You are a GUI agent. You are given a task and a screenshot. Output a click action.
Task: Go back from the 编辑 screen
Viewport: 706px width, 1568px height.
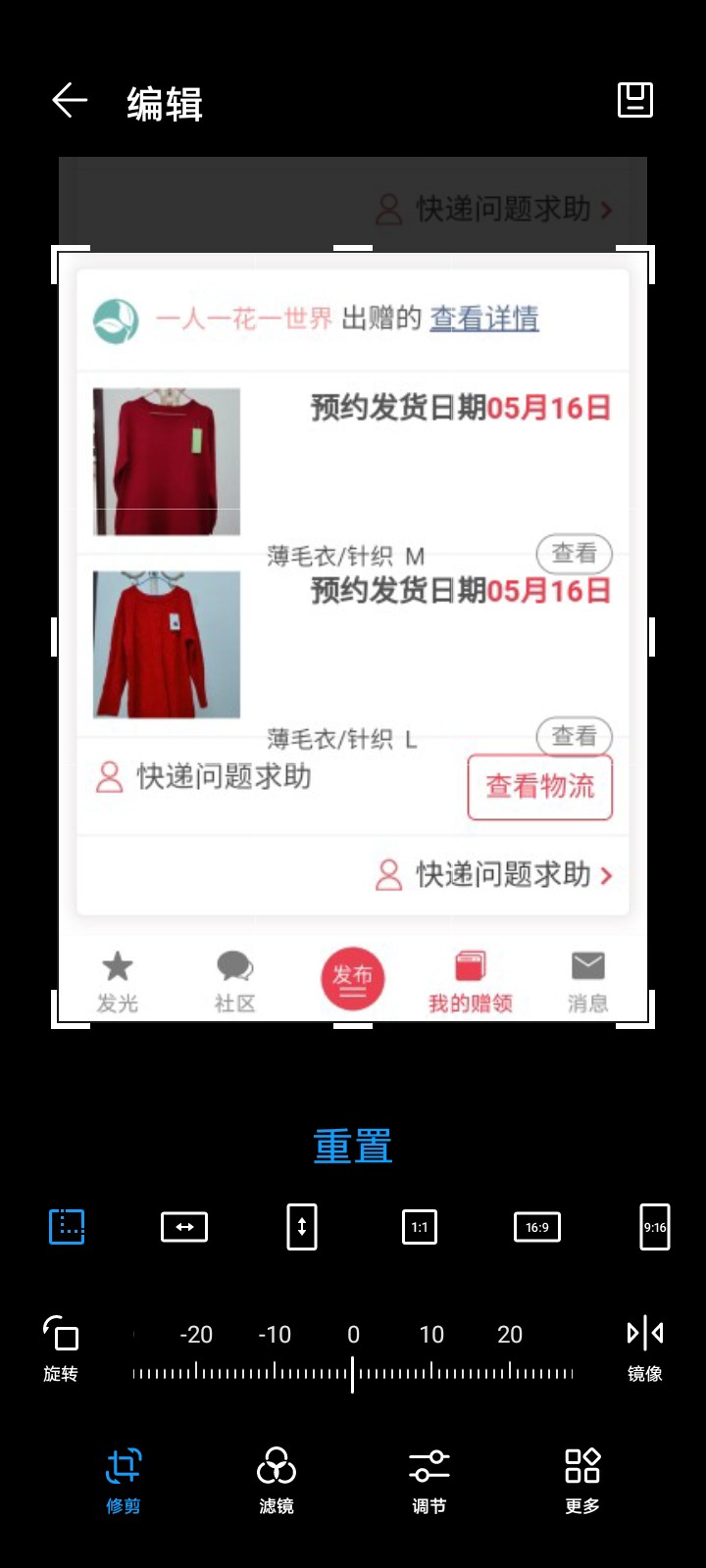click(x=70, y=101)
